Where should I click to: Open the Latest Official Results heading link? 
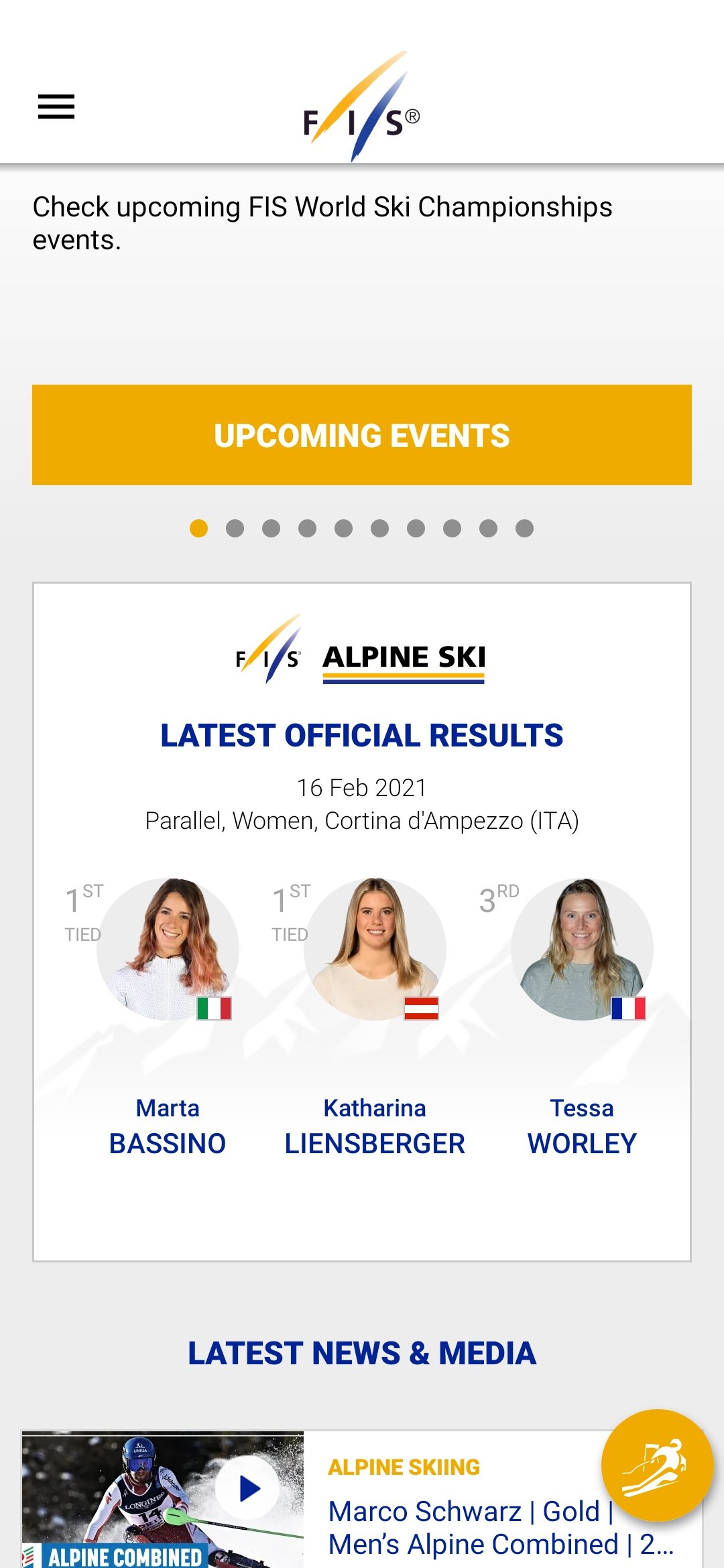(x=362, y=735)
